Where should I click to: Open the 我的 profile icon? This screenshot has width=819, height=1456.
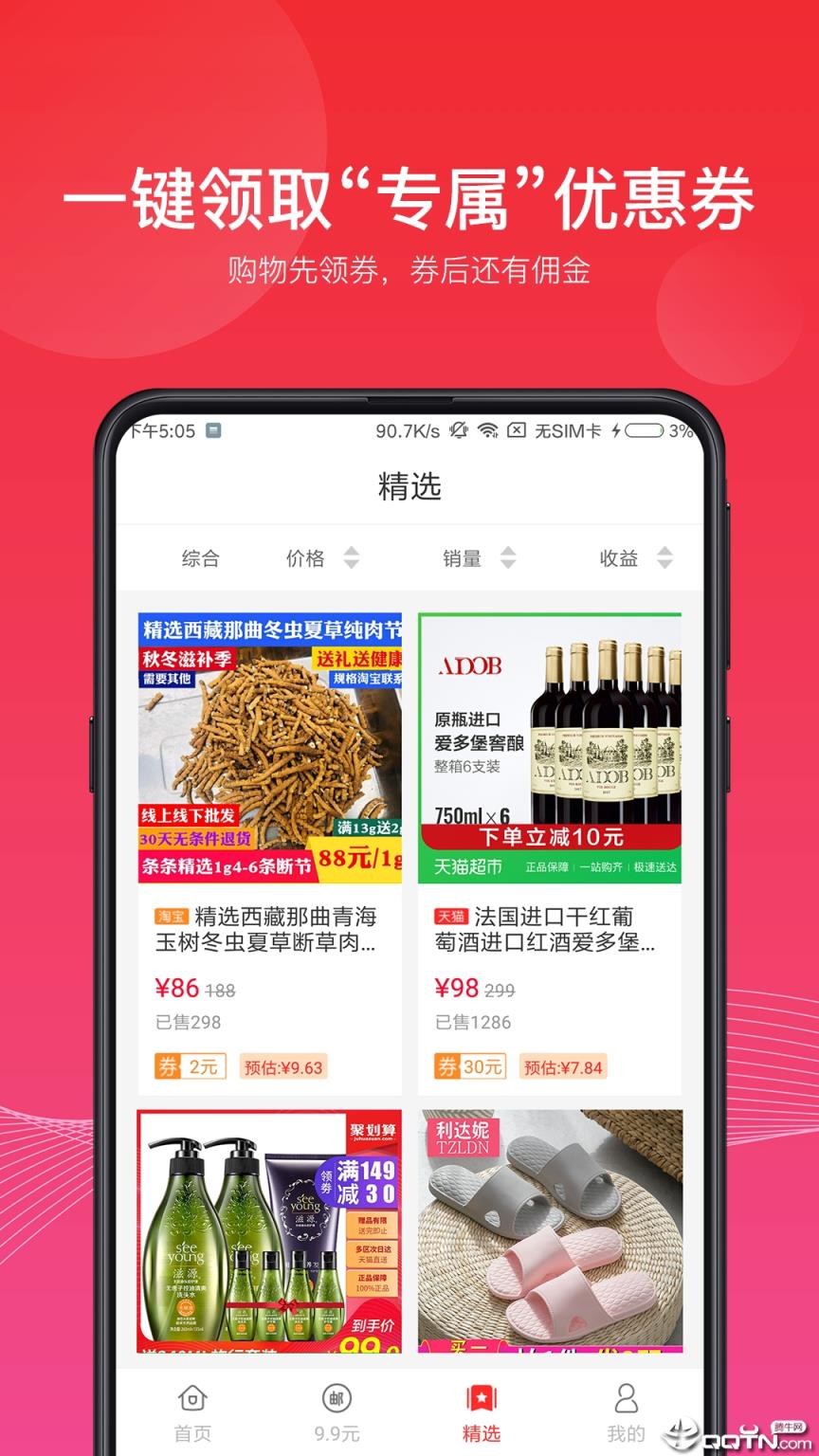click(x=626, y=1400)
